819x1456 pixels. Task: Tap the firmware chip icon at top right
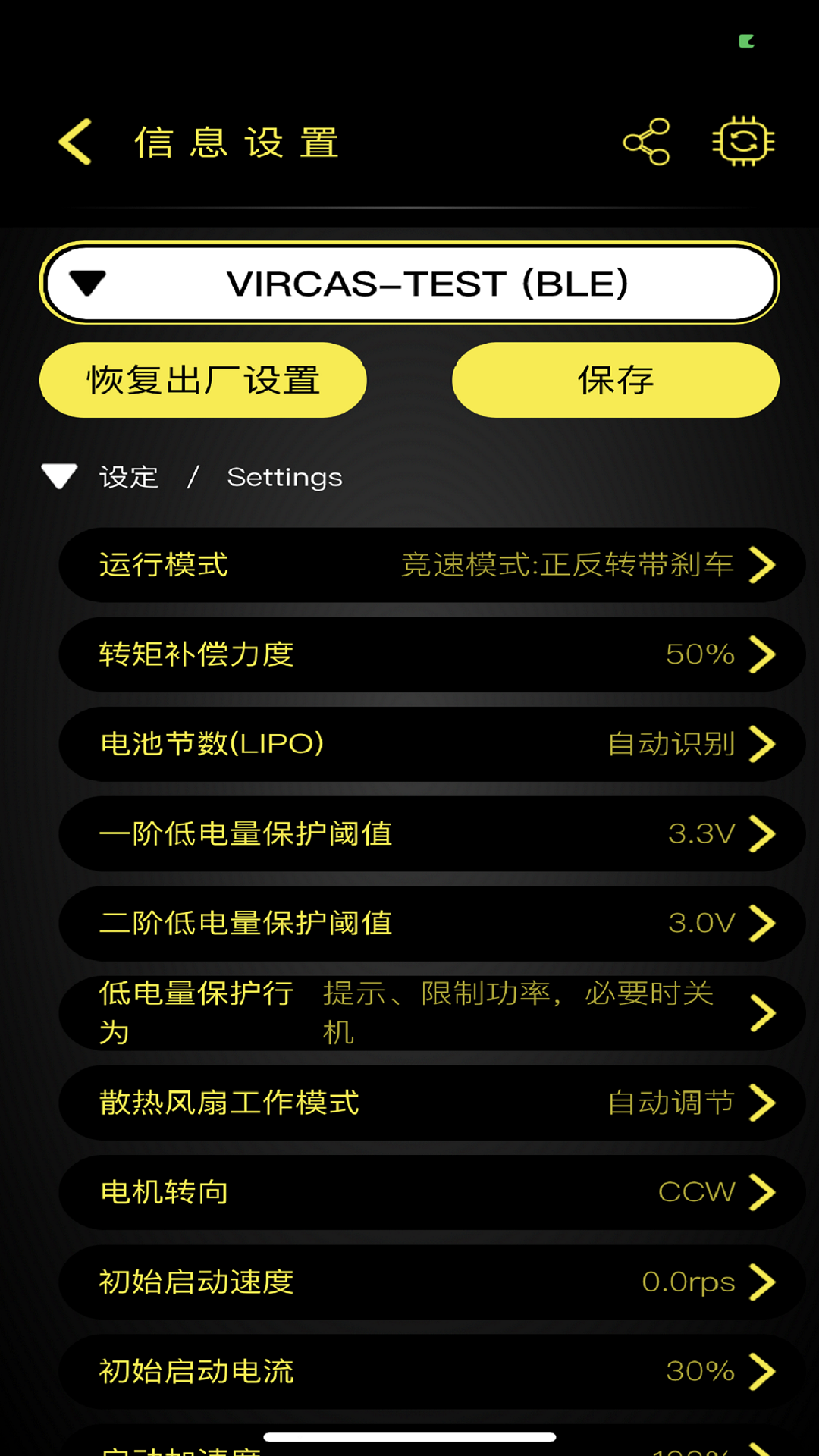(x=744, y=141)
